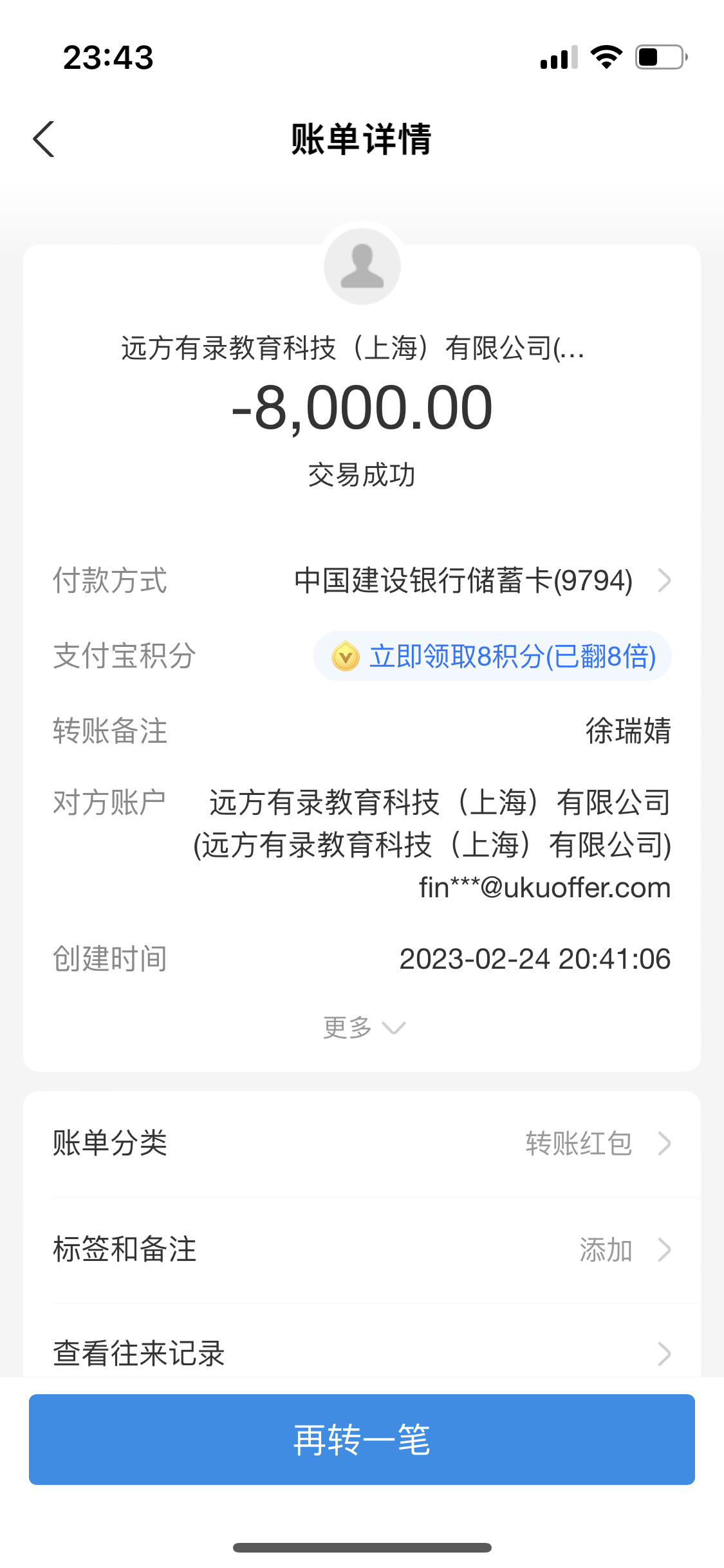Open the recipient's profile avatar

[x=362, y=266]
